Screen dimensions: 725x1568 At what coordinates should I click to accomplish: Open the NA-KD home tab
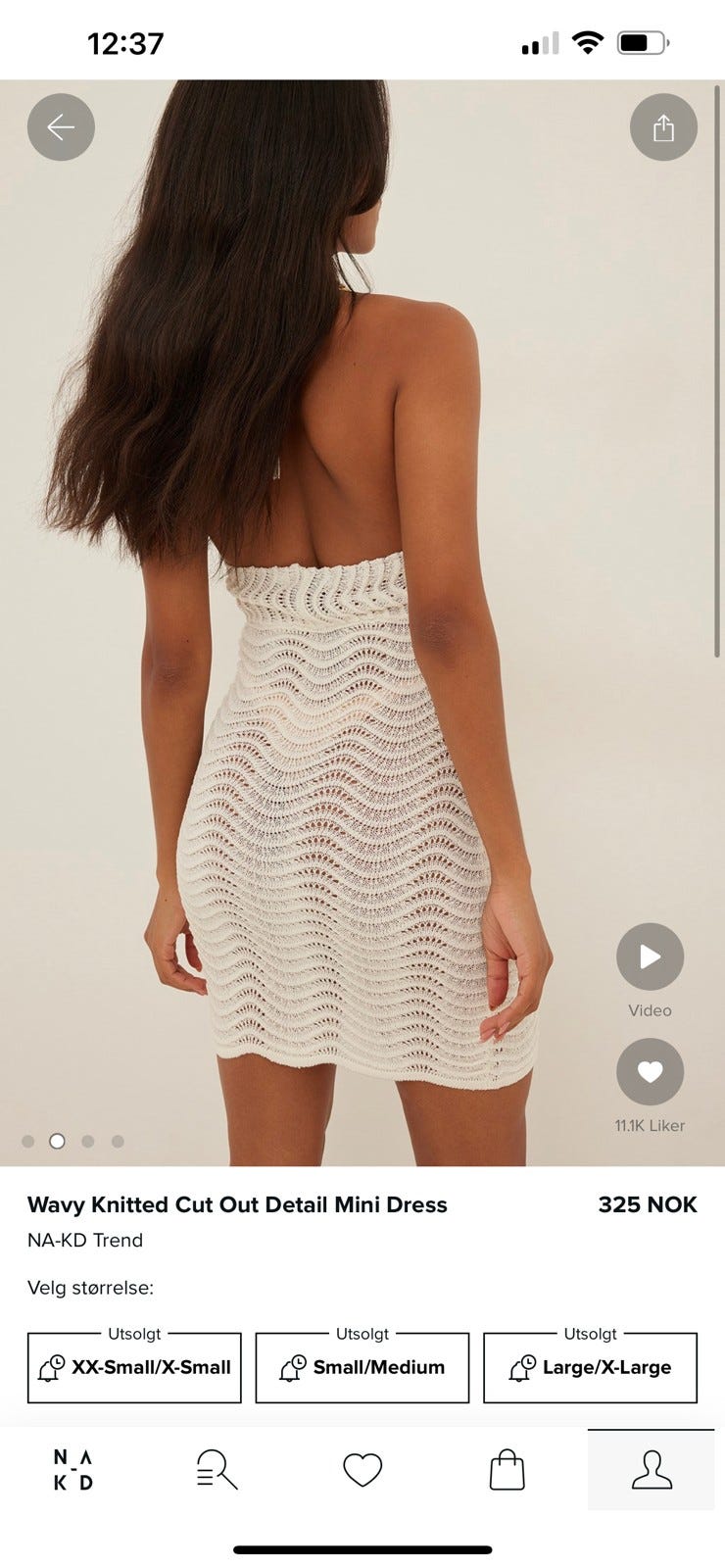[73, 1470]
